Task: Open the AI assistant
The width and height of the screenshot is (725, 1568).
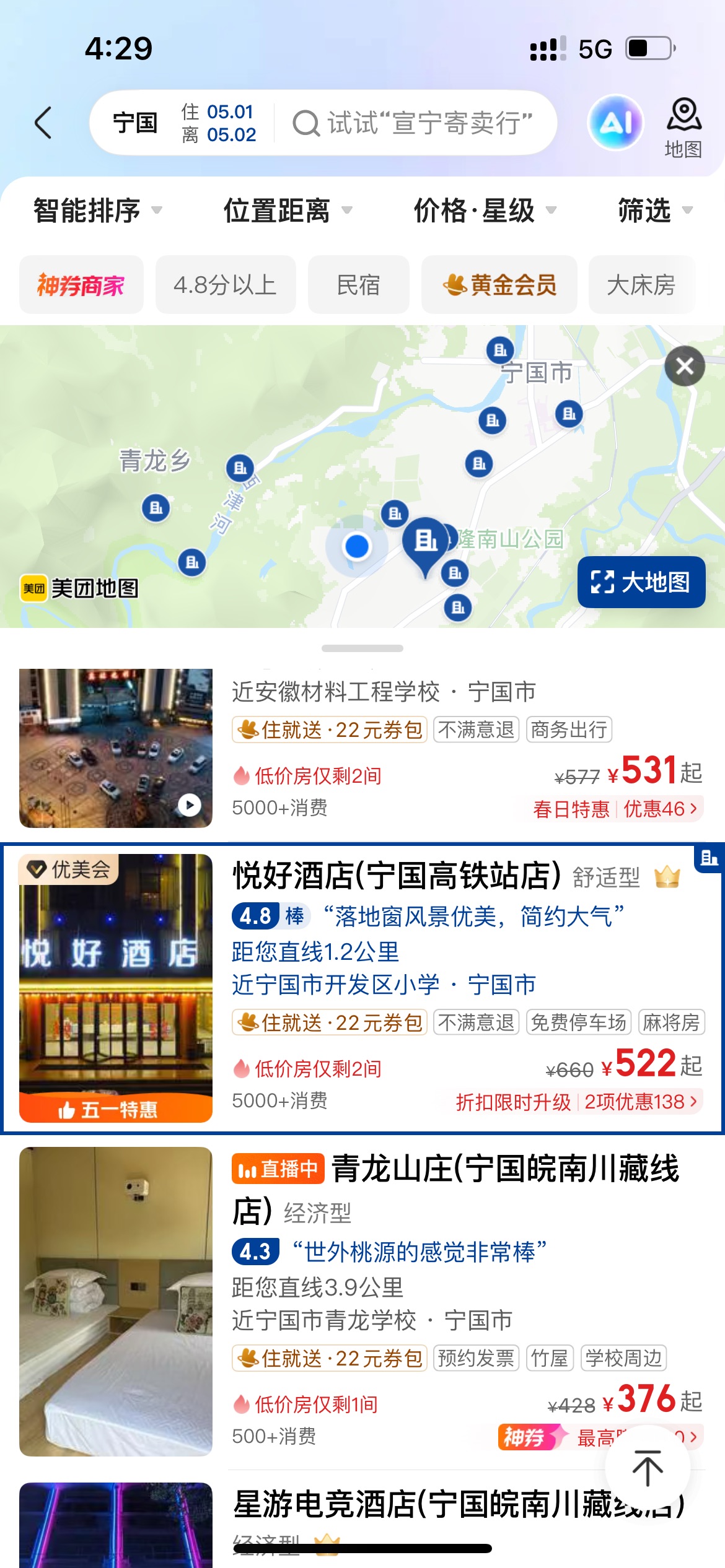Action: [615, 123]
